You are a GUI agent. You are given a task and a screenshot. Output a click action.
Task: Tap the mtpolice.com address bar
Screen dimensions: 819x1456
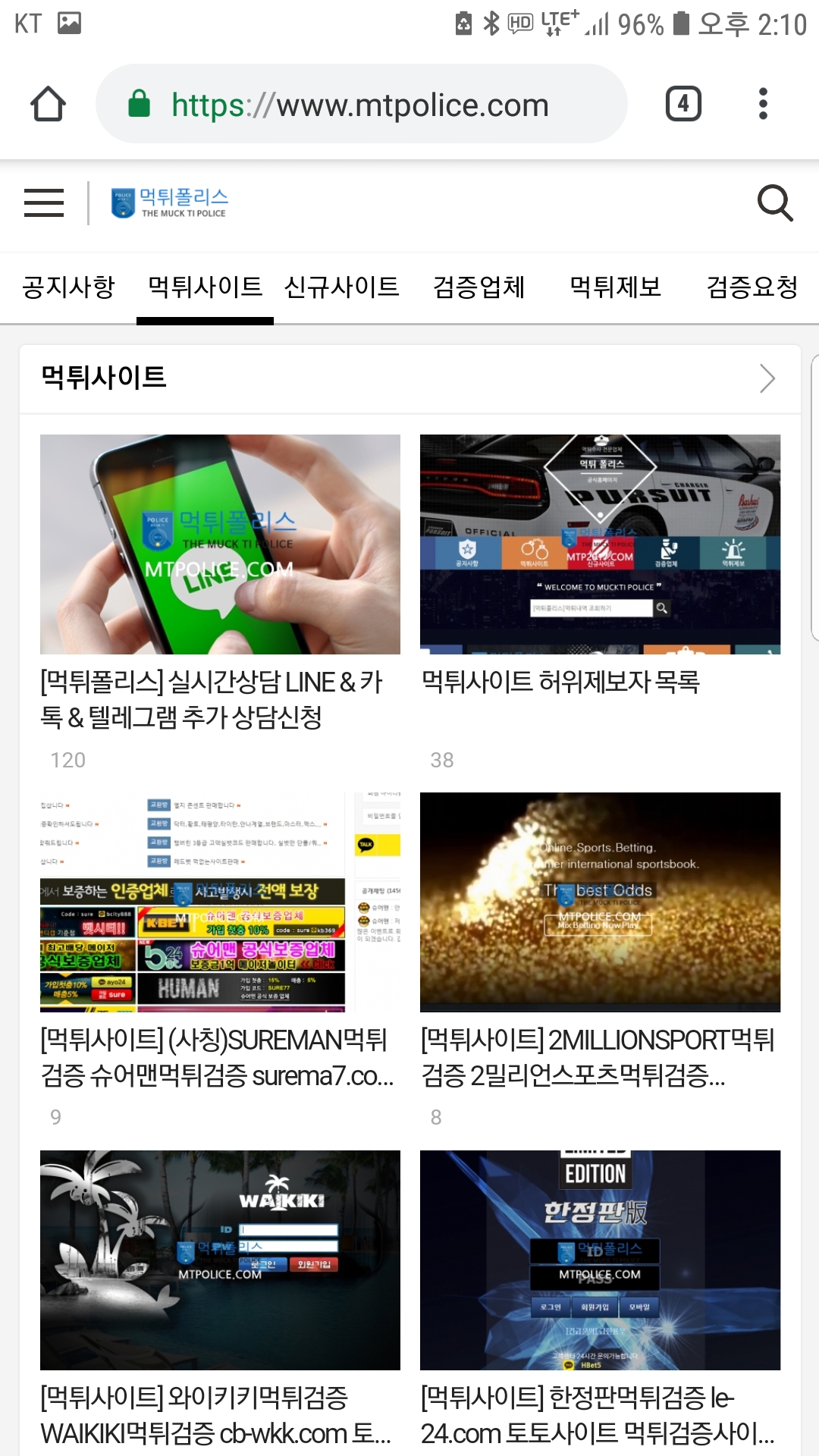(360, 105)
